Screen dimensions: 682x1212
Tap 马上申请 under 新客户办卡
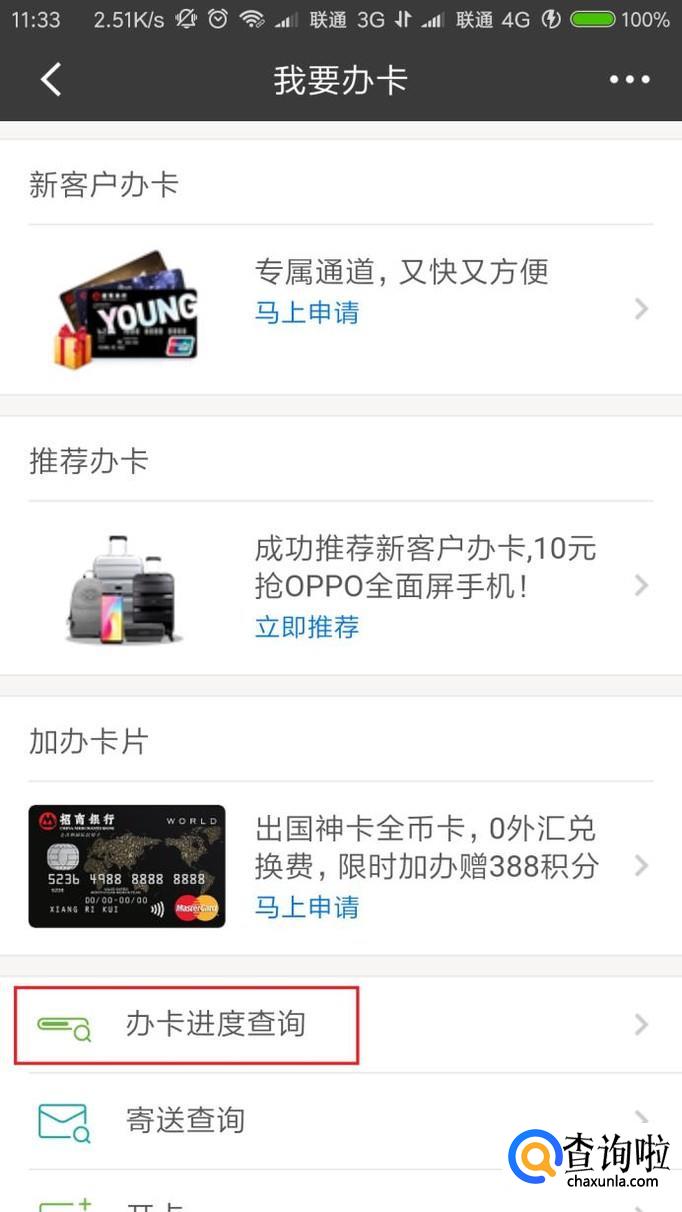(x=306, y=313)
